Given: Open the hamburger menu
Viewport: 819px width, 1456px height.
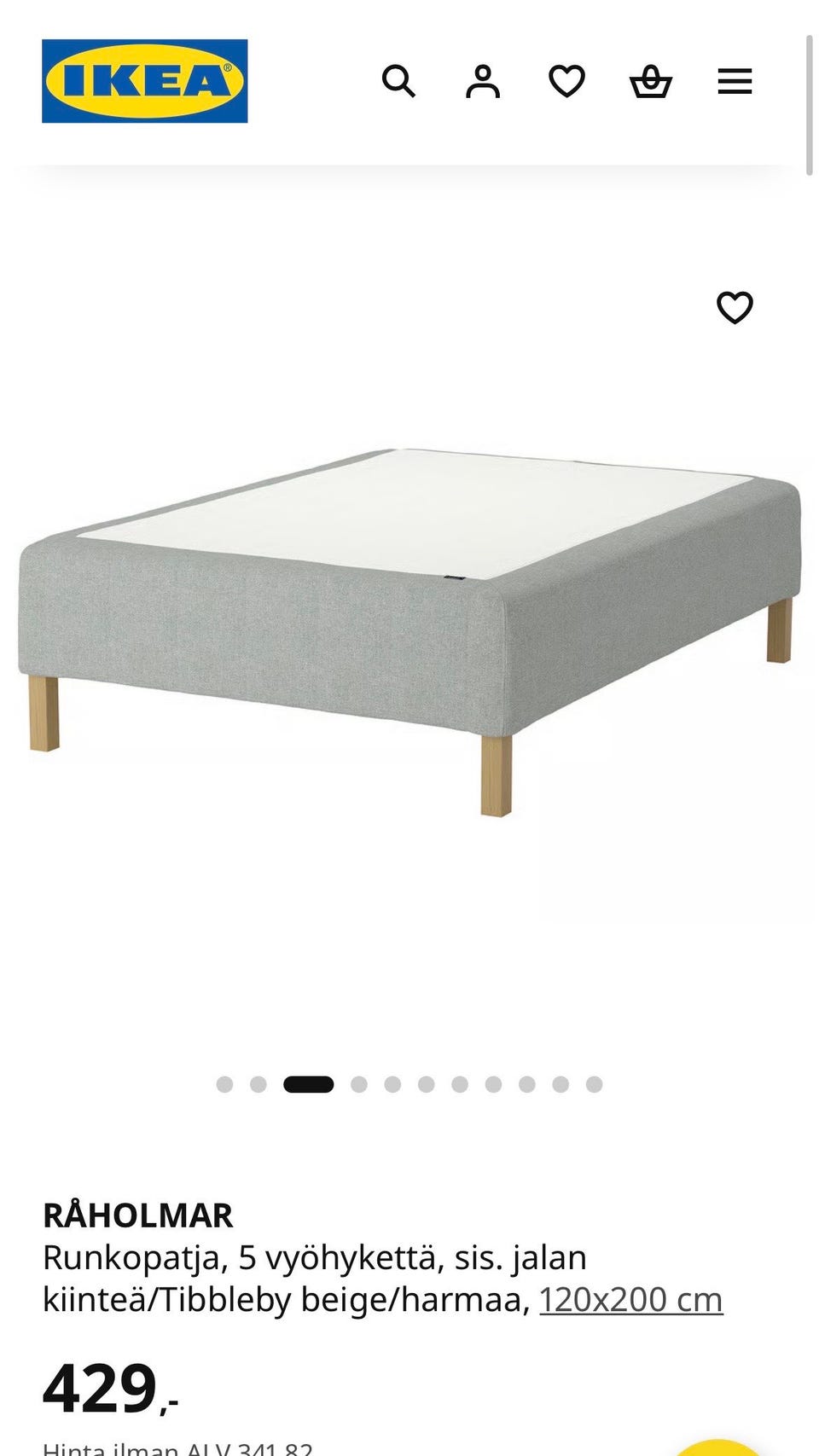Looking at the screenshot, I should tap(735, 82).
